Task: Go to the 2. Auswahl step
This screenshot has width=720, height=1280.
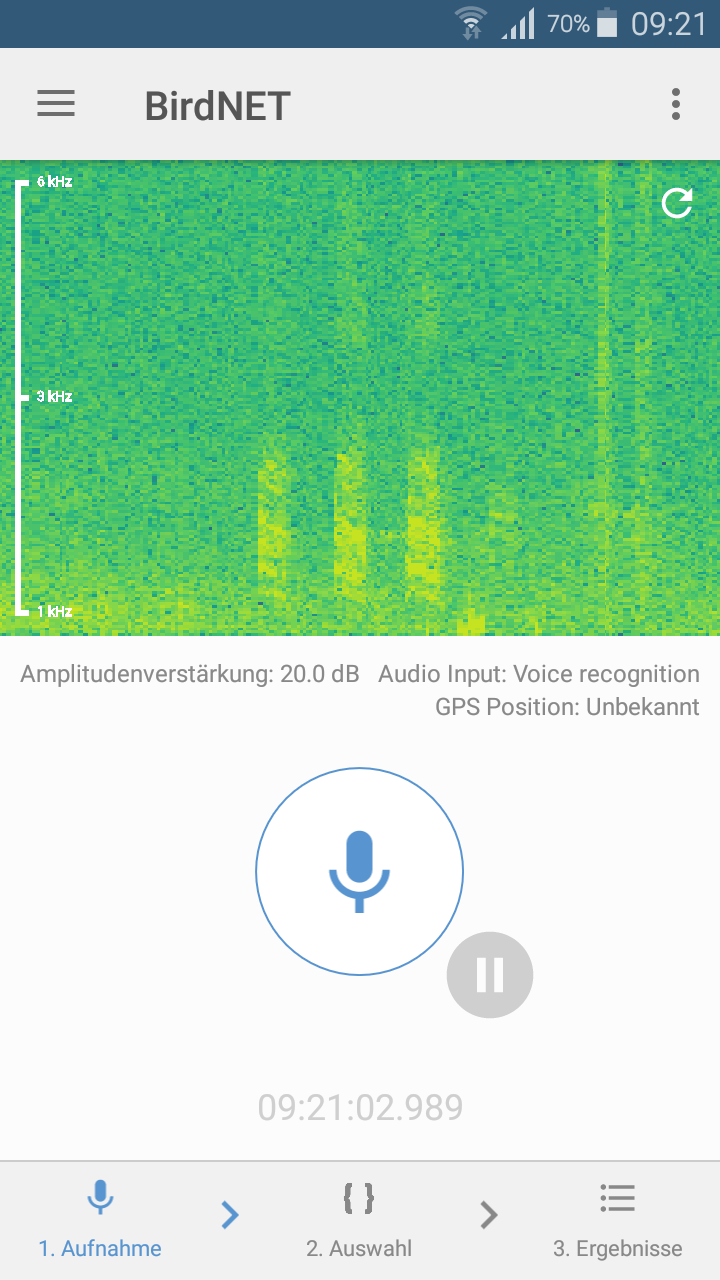Action: click(x=359, y=1220)
